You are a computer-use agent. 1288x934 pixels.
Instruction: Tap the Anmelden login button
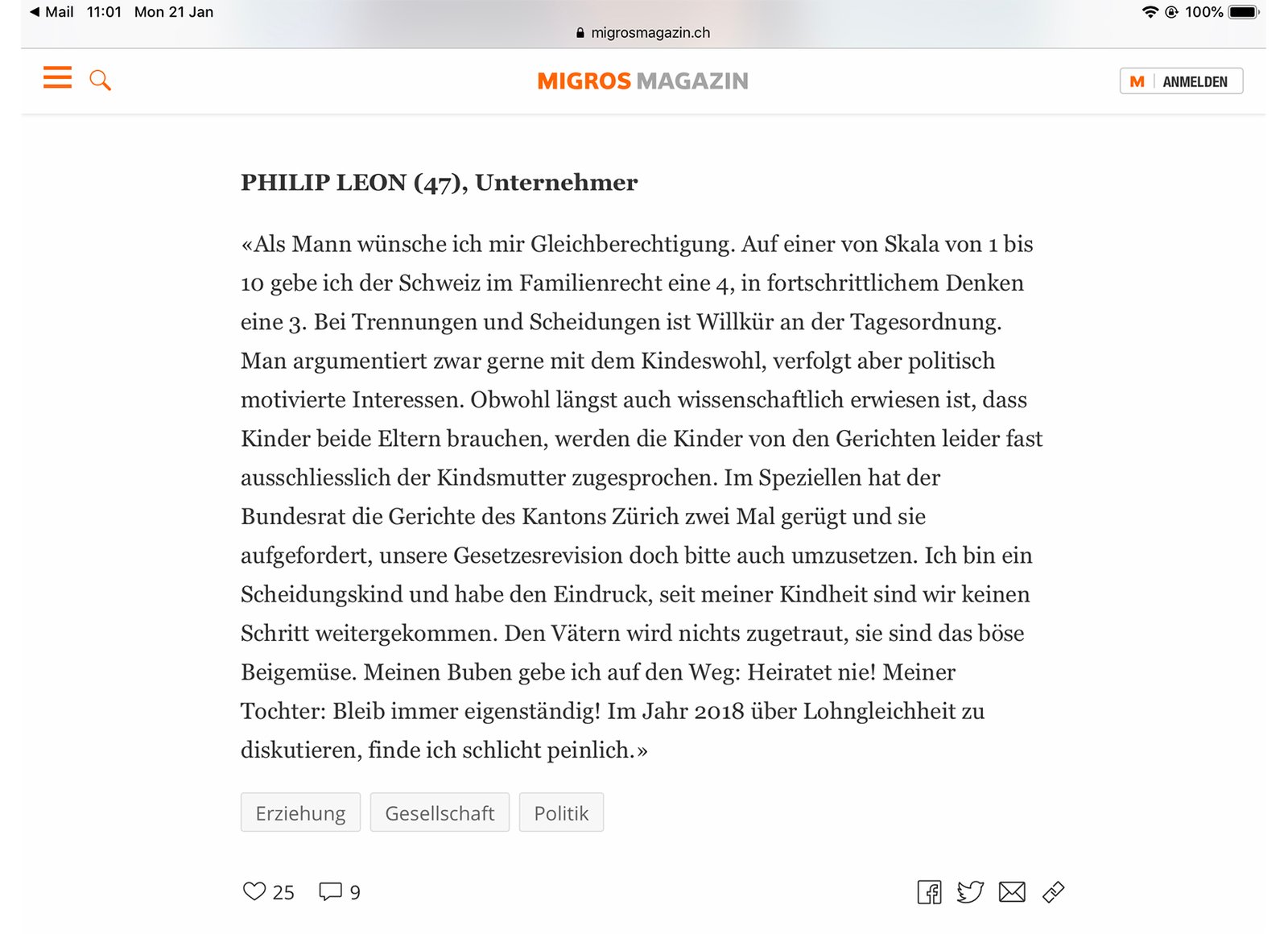1181,81
